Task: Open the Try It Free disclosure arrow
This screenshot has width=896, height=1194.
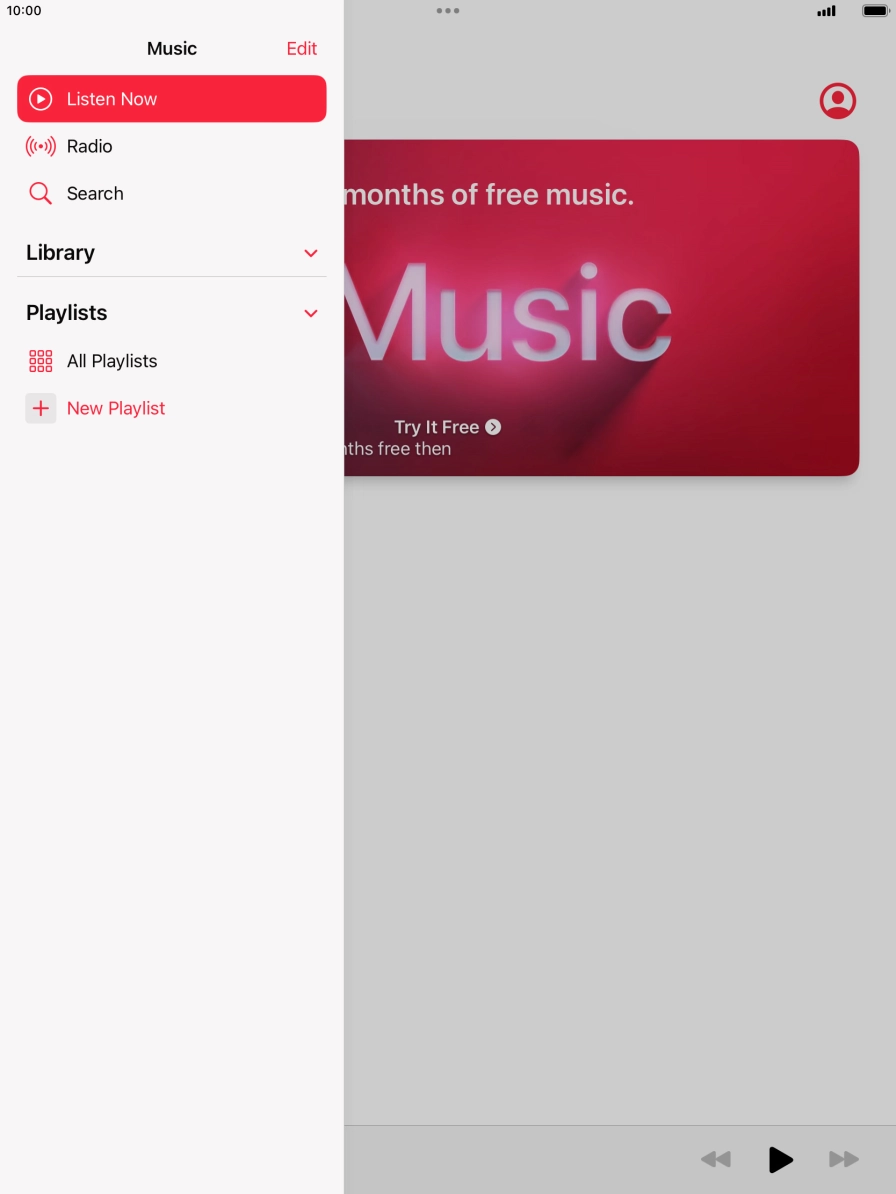Action: point(492,427)
